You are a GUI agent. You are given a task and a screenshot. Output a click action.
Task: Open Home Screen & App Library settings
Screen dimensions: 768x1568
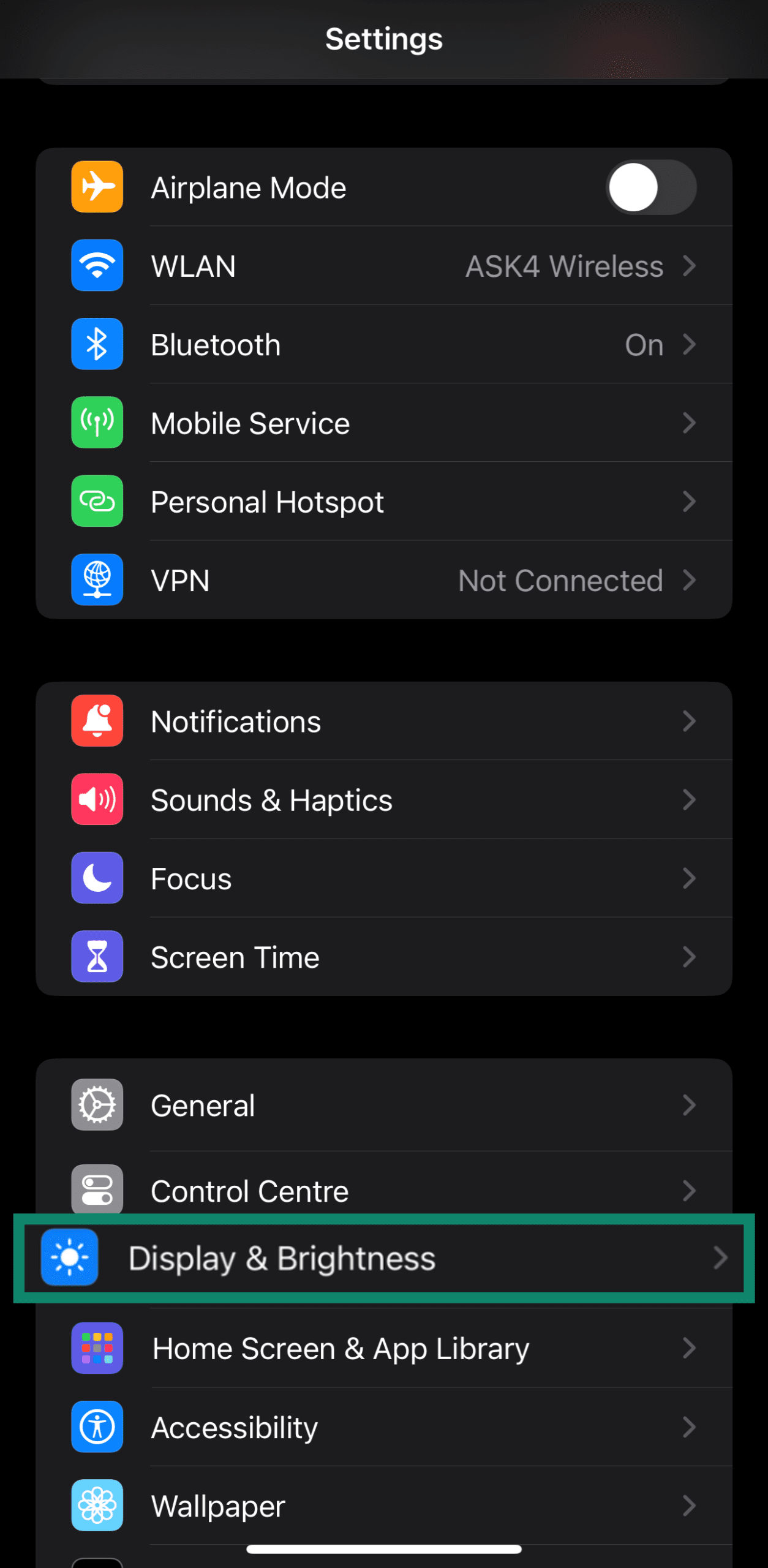(383, 1348)
